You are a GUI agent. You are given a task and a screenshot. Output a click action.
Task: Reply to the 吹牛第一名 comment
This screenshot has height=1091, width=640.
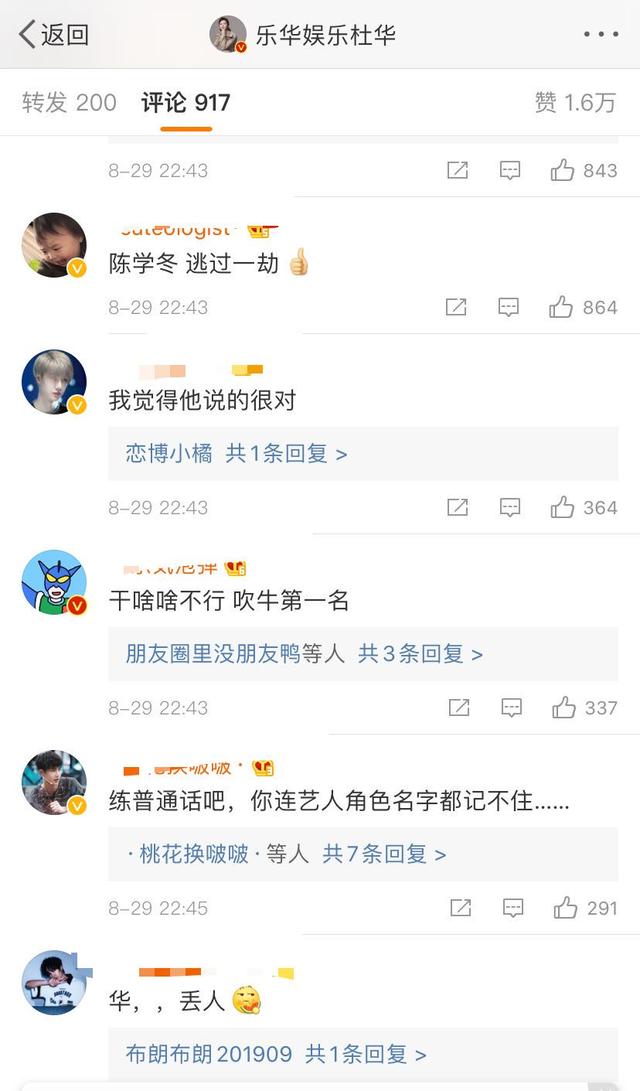511,708
